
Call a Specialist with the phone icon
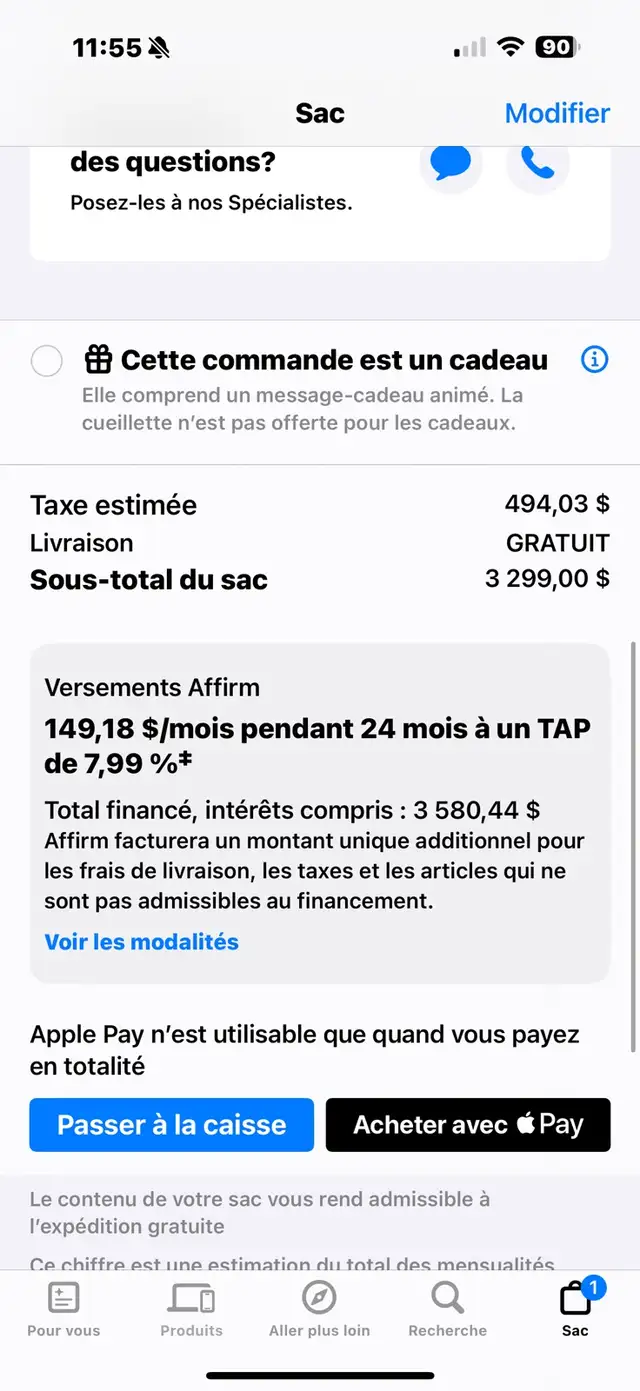point(538,163)
